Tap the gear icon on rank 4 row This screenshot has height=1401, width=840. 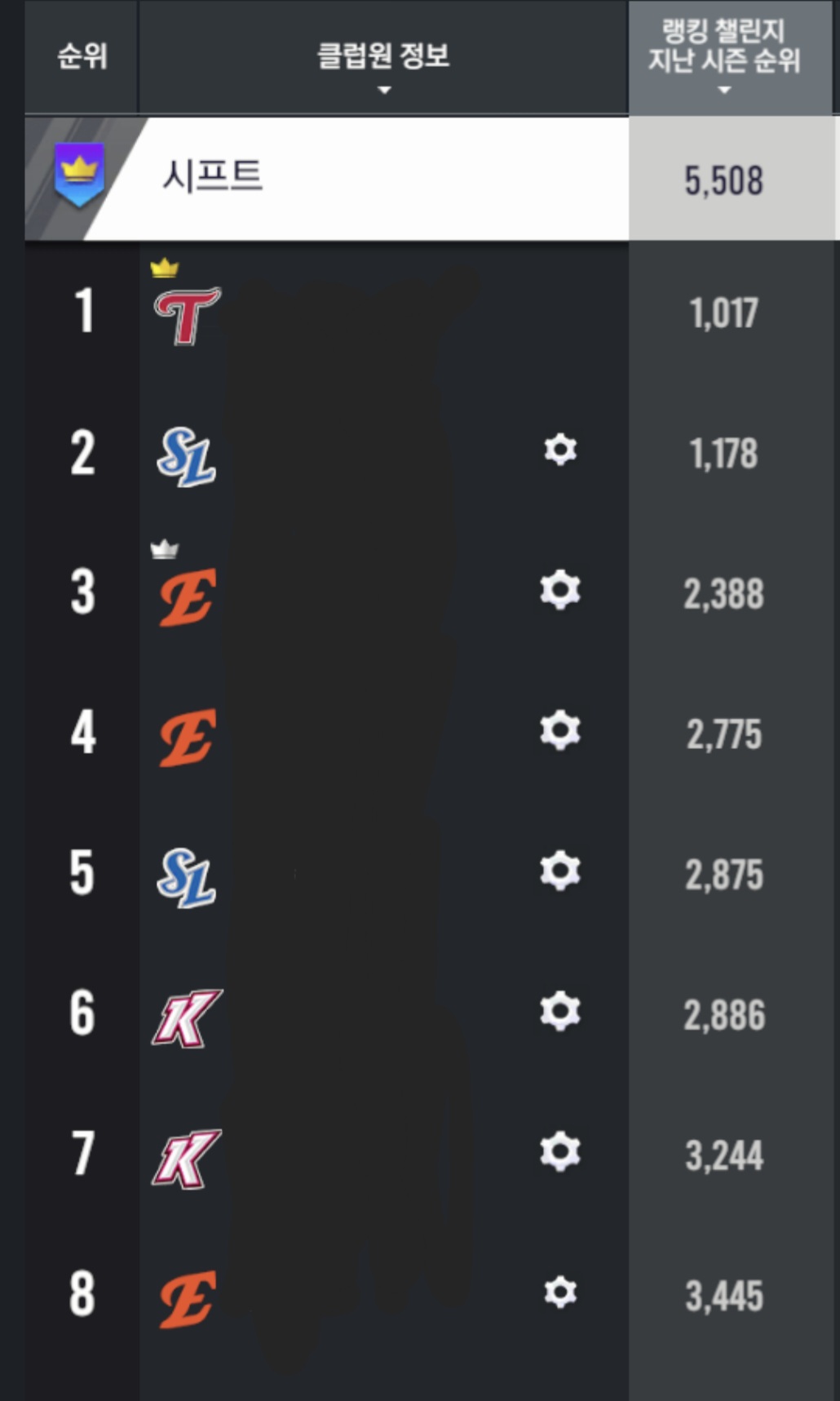pos(560,730)
